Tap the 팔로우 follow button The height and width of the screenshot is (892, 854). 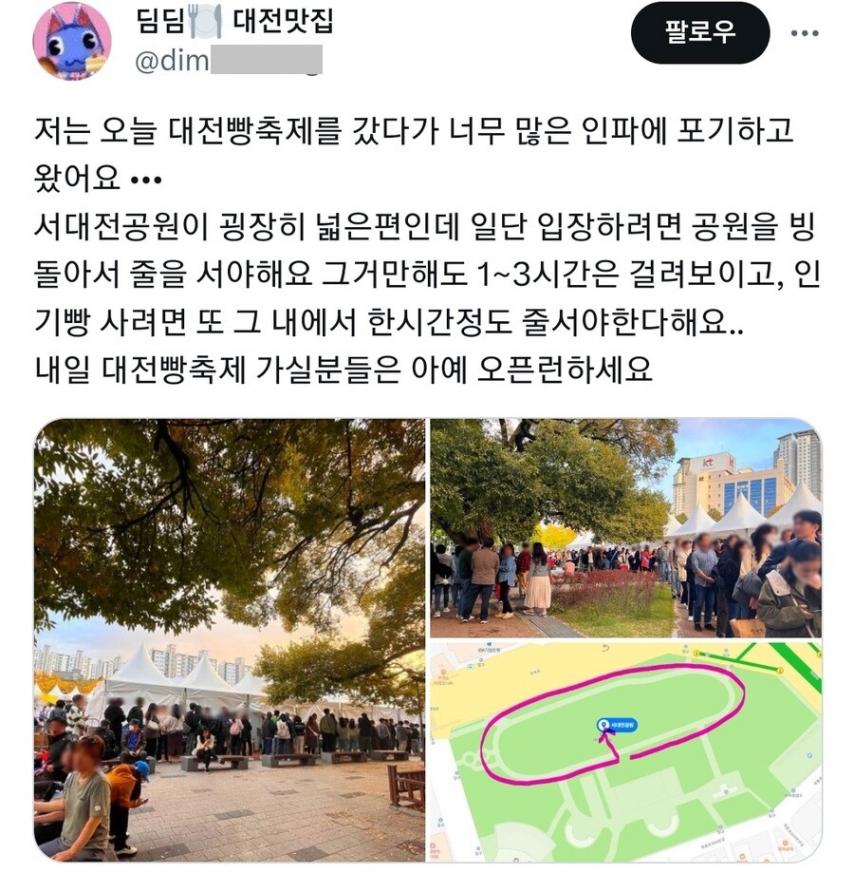coord(700,33)
